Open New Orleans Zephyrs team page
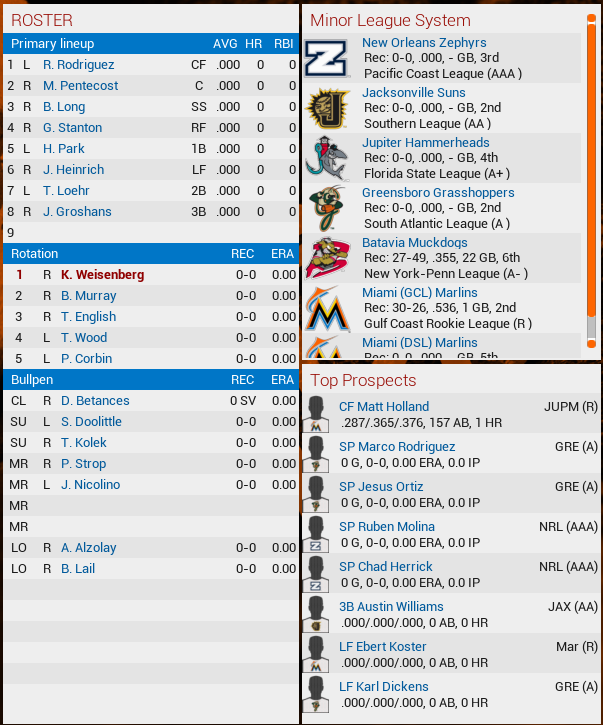 pyautogui.click(x=424, y=43)
